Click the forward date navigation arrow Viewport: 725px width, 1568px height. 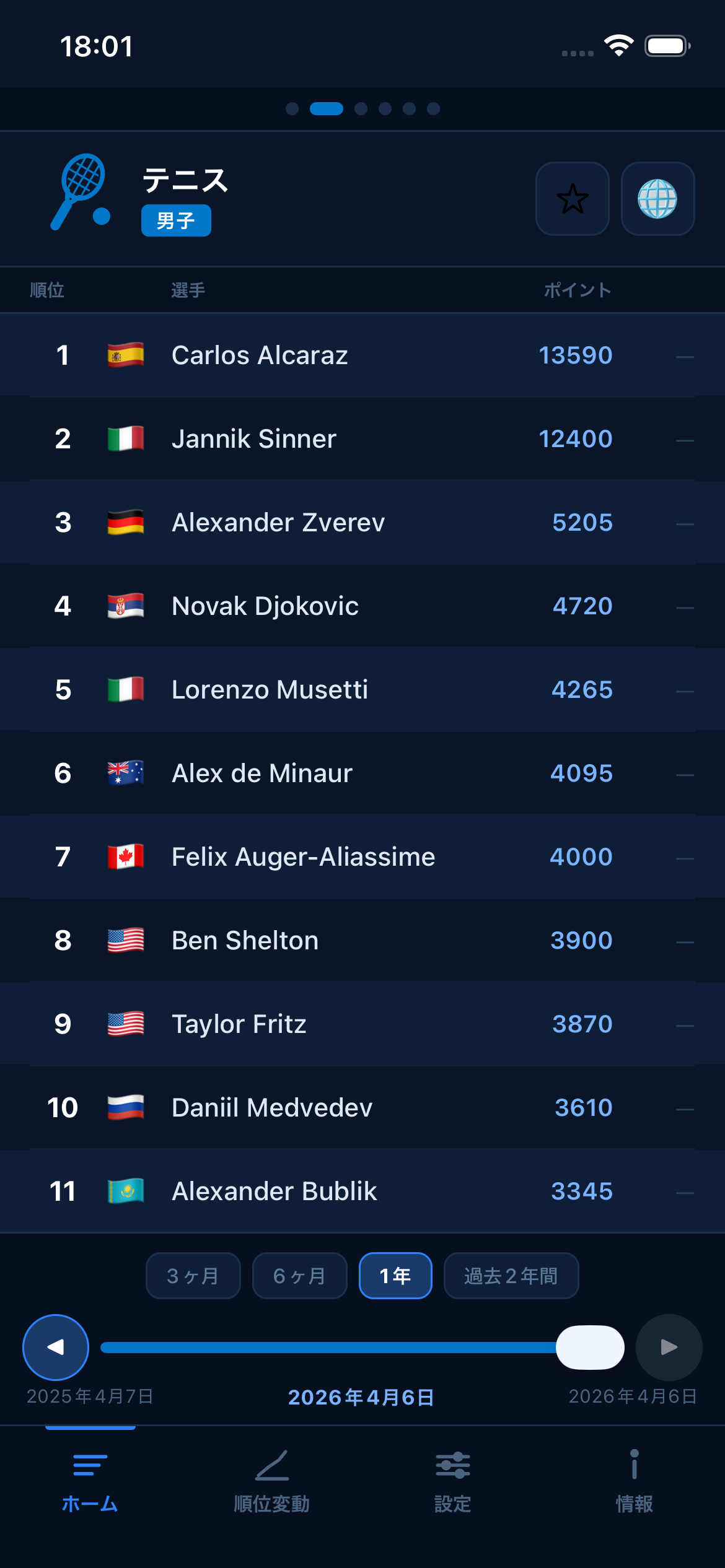click(667, 1348)
